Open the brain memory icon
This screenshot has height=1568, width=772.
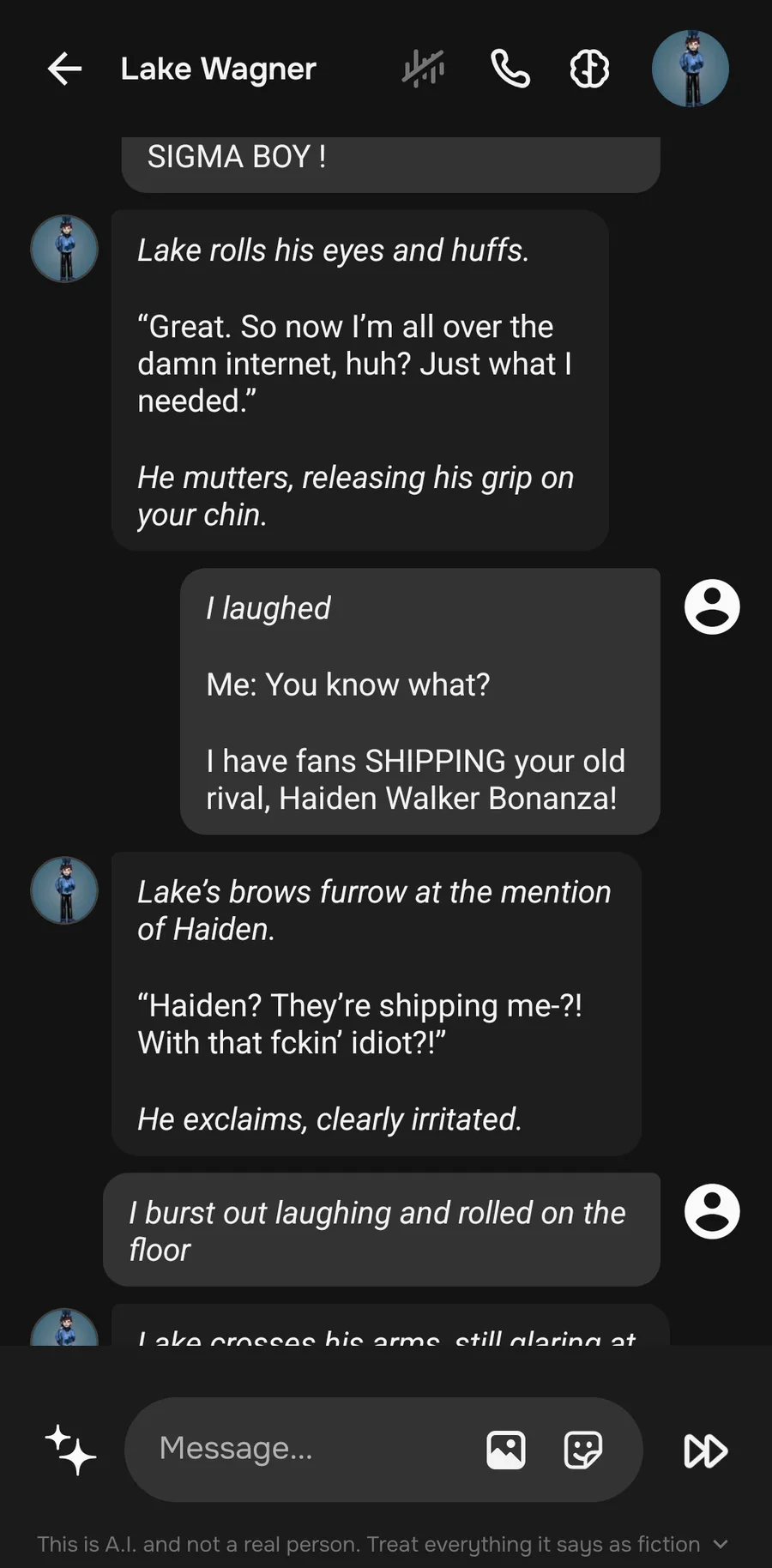(x=590, y=69)
